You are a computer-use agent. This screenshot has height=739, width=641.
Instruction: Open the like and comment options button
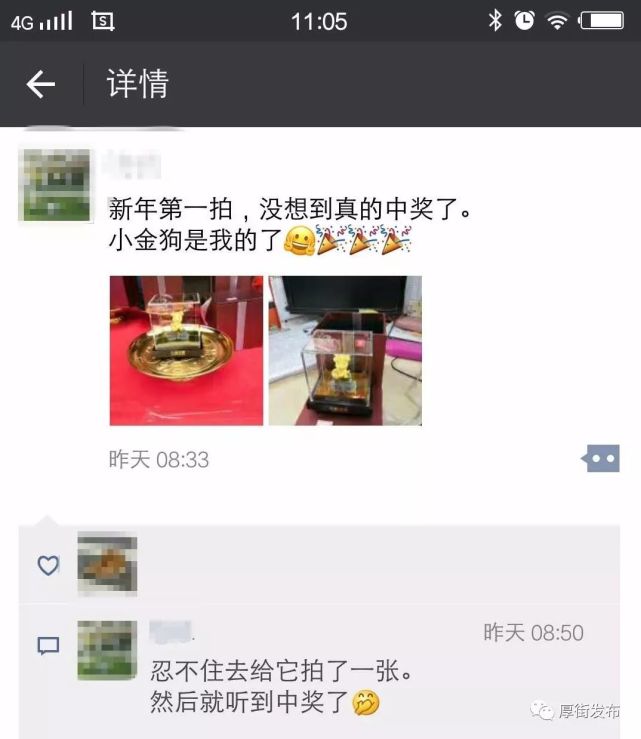point(602,458)
